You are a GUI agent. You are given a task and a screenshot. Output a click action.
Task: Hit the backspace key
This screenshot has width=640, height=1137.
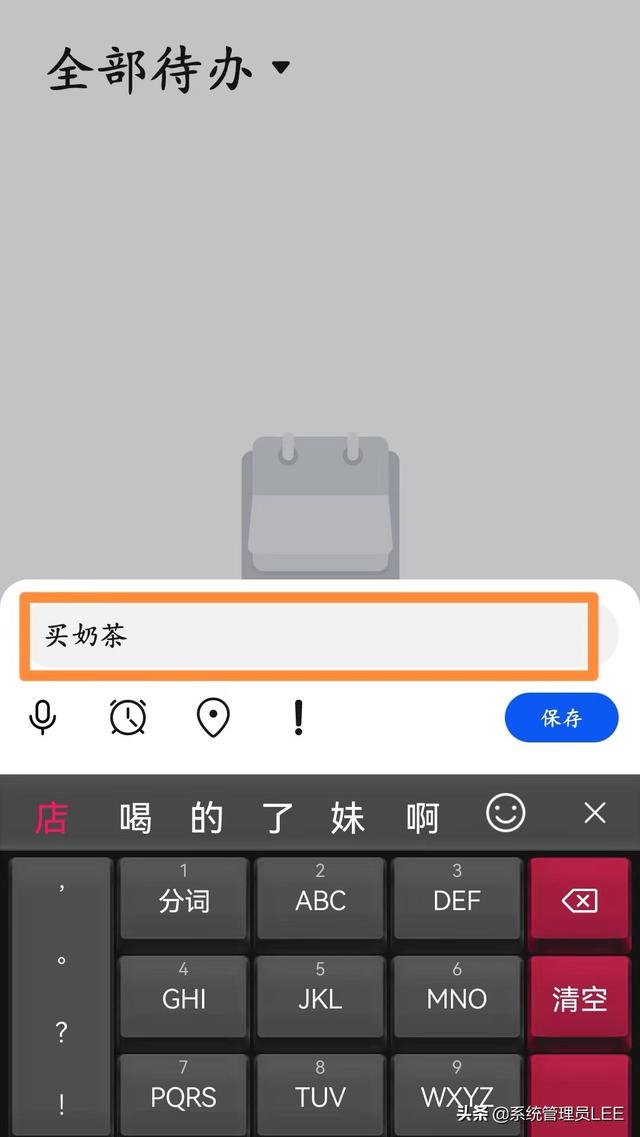click(x=579, y=901)
